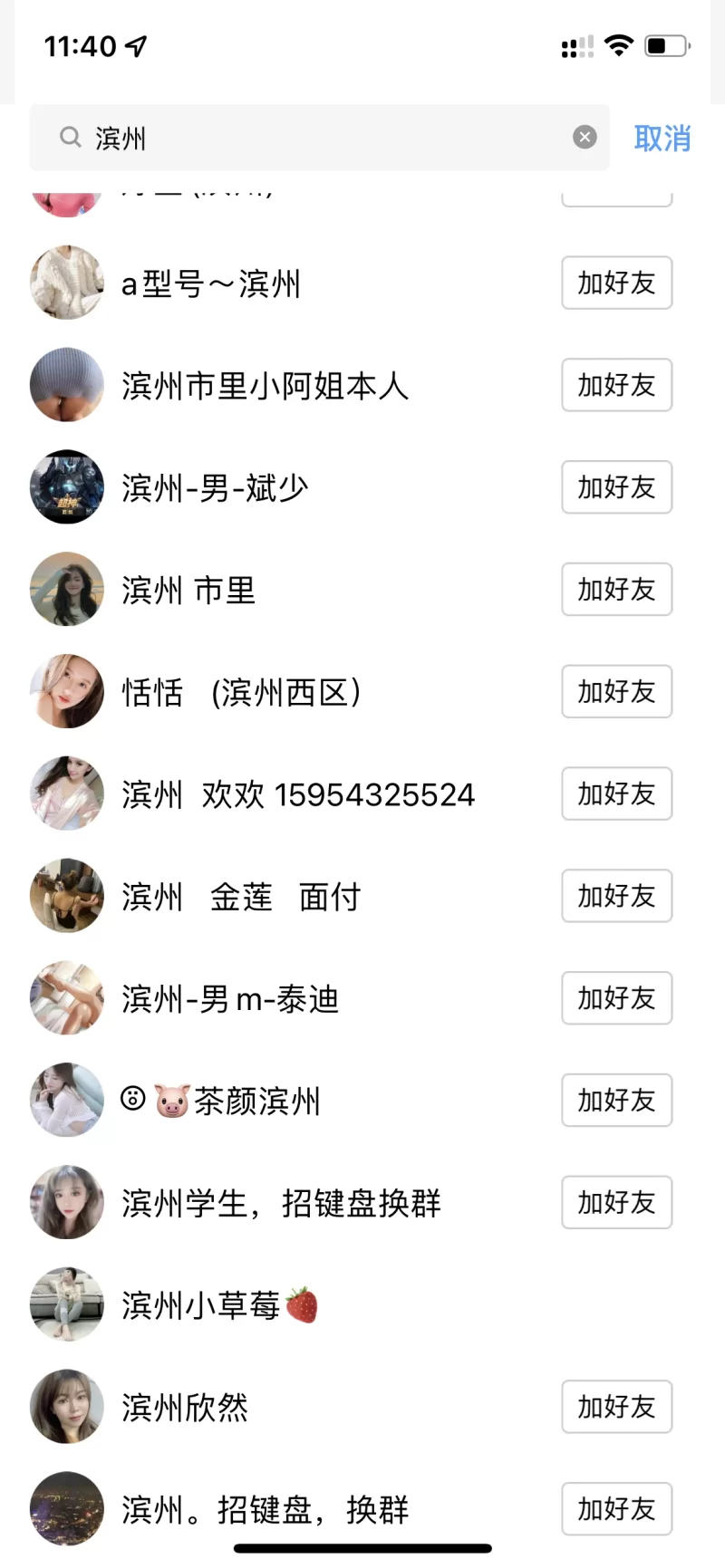Add 恬恬 (滨州西区) as a friend
Screen dimensions: 725x1568
pos(616,693)
